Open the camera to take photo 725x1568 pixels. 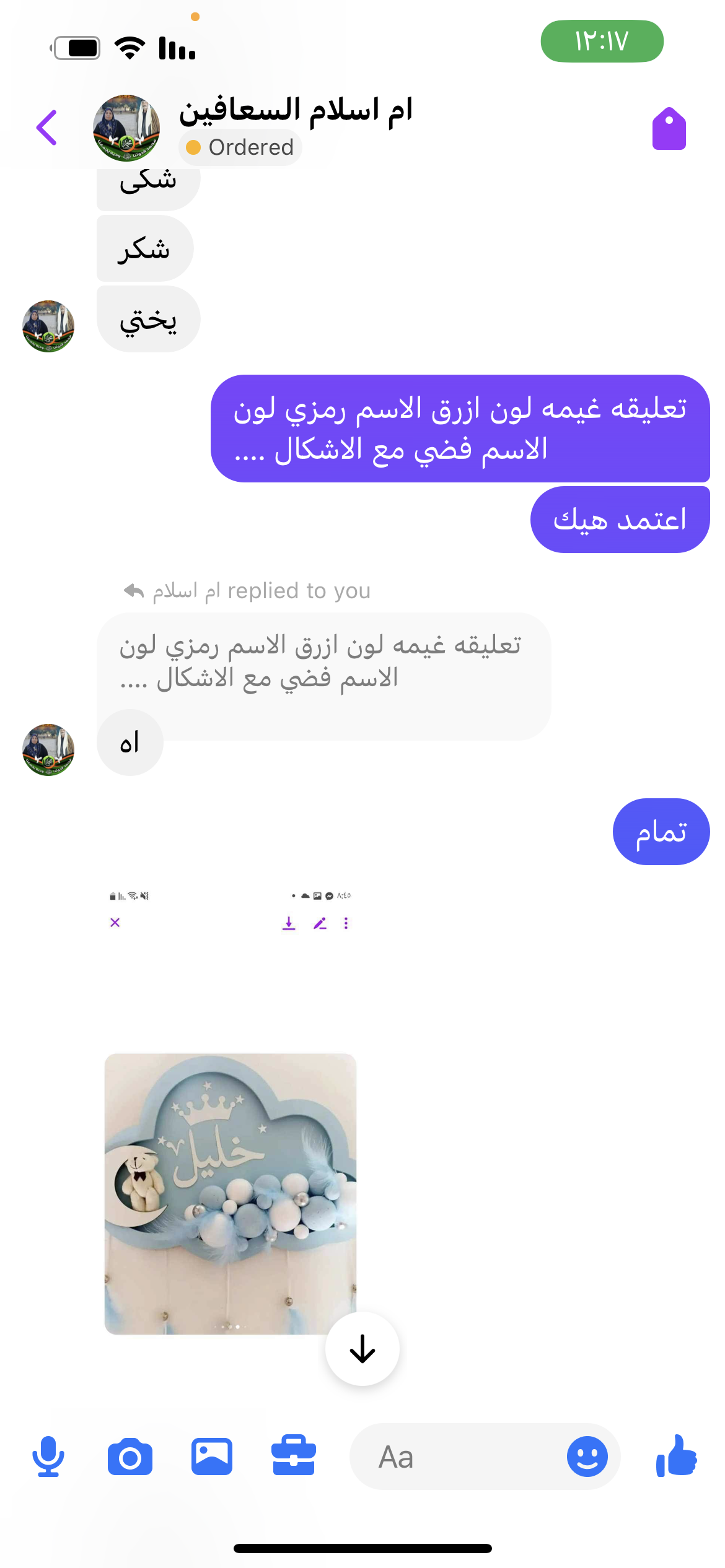130,1457
